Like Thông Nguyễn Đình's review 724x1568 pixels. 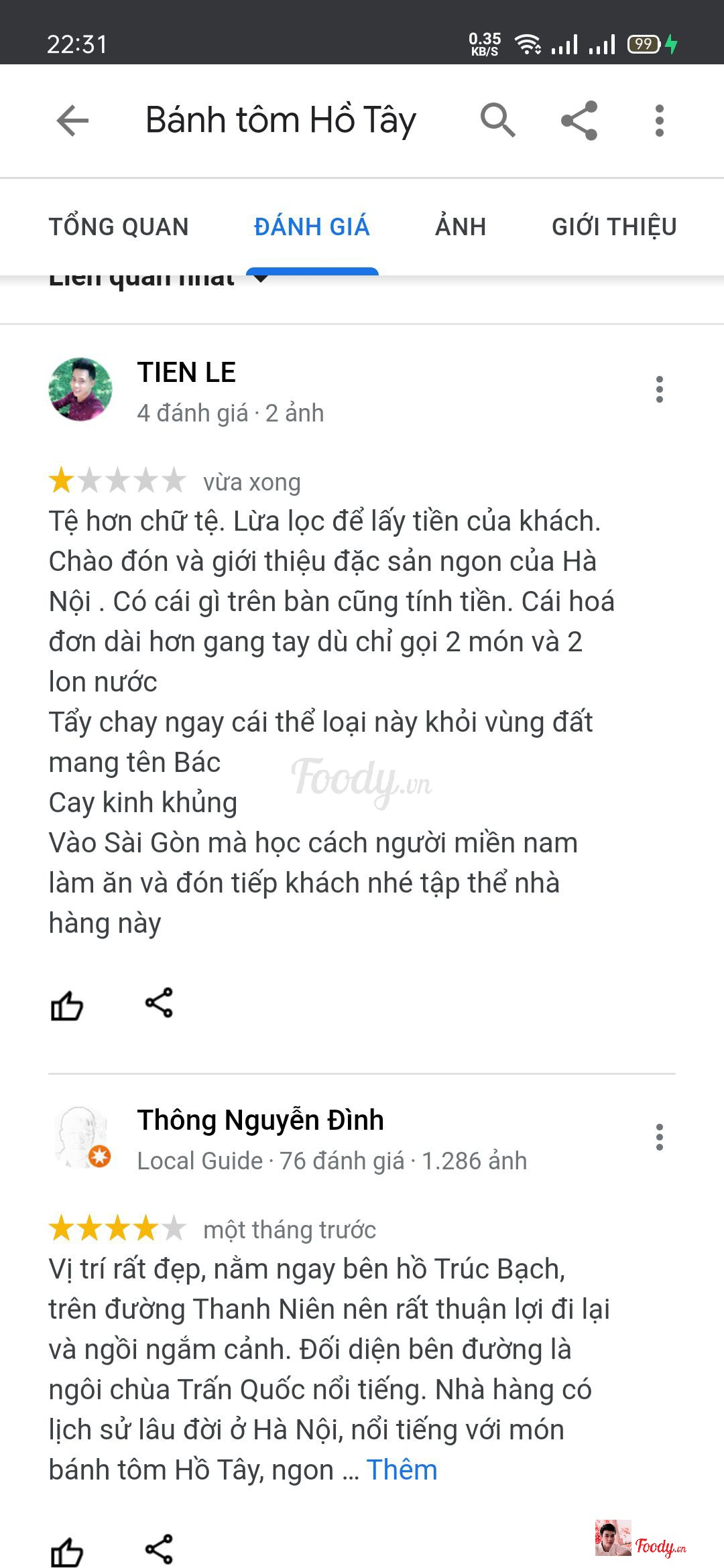pyautogui.click(x=67, y=1551)
